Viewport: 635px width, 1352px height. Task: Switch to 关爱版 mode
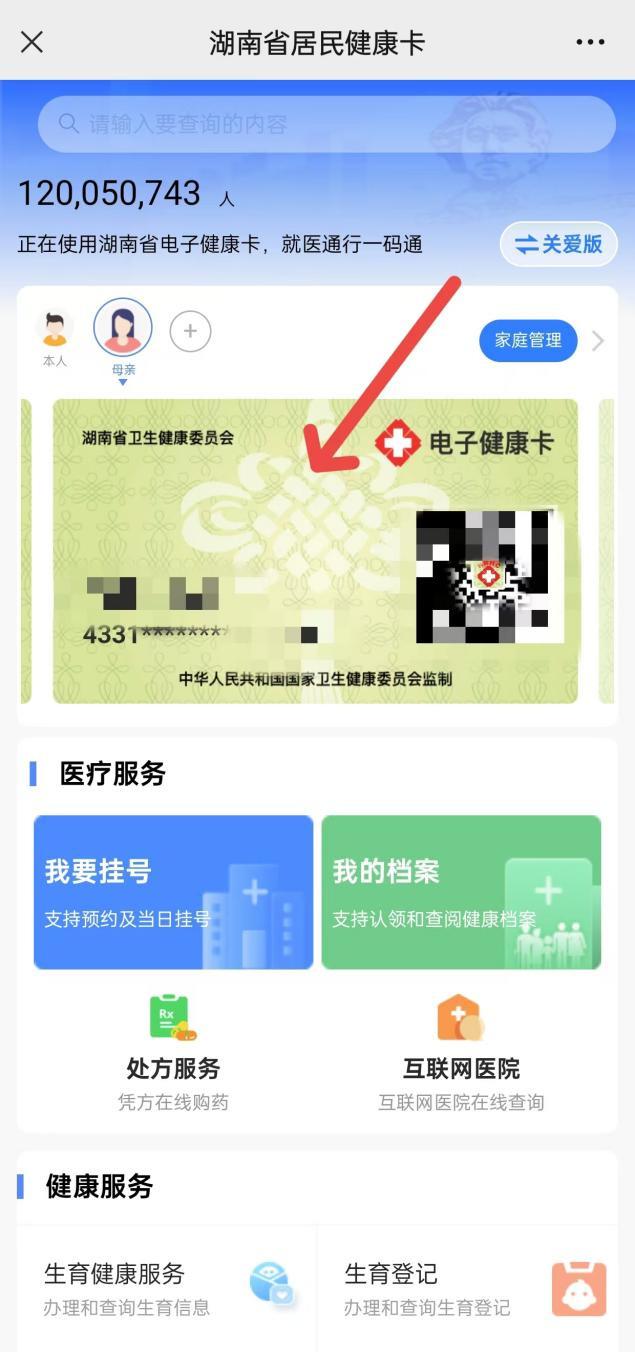[559, 244]
